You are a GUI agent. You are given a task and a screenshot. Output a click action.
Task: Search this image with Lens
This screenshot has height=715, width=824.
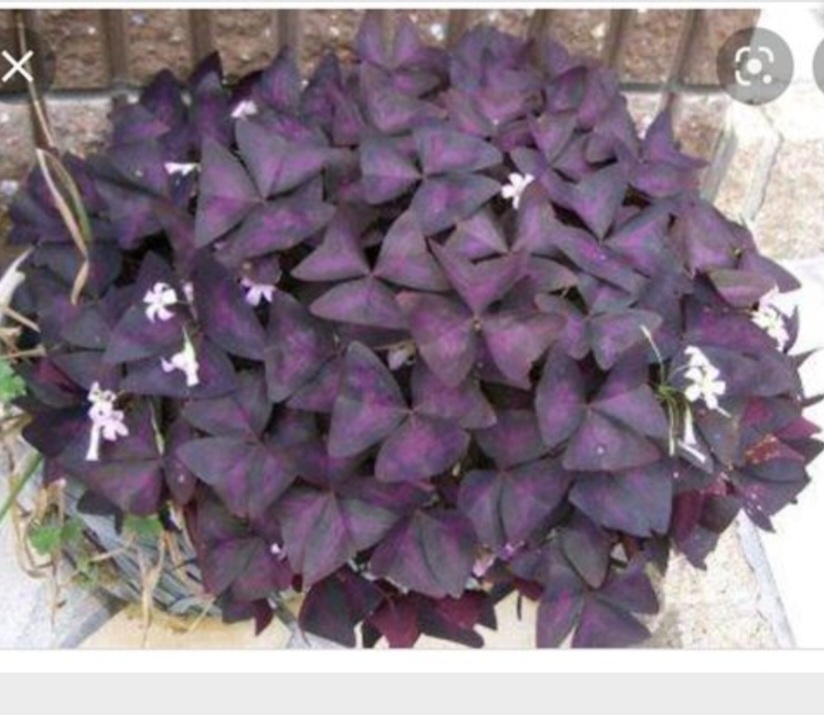tap(754, 66)
